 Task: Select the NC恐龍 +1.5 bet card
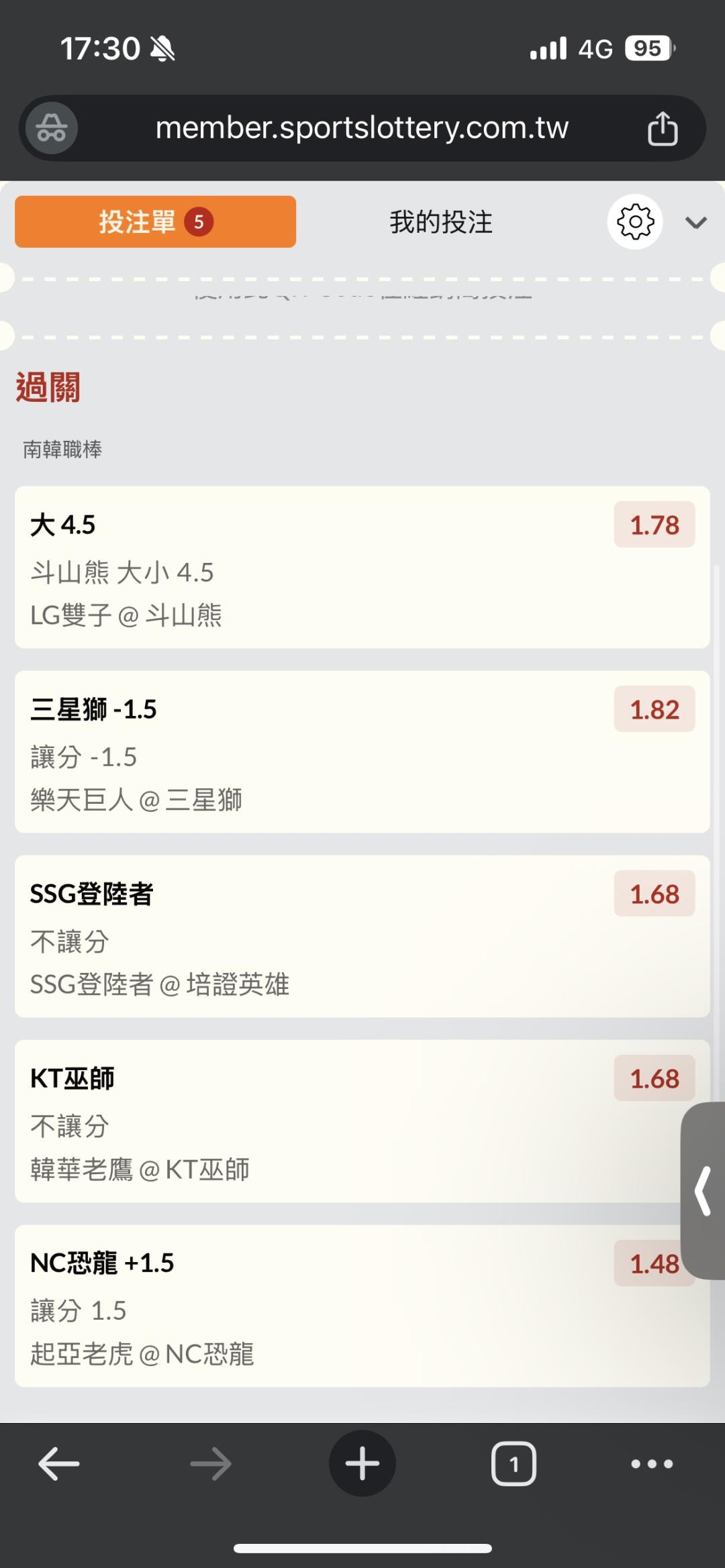[362, 1306]
